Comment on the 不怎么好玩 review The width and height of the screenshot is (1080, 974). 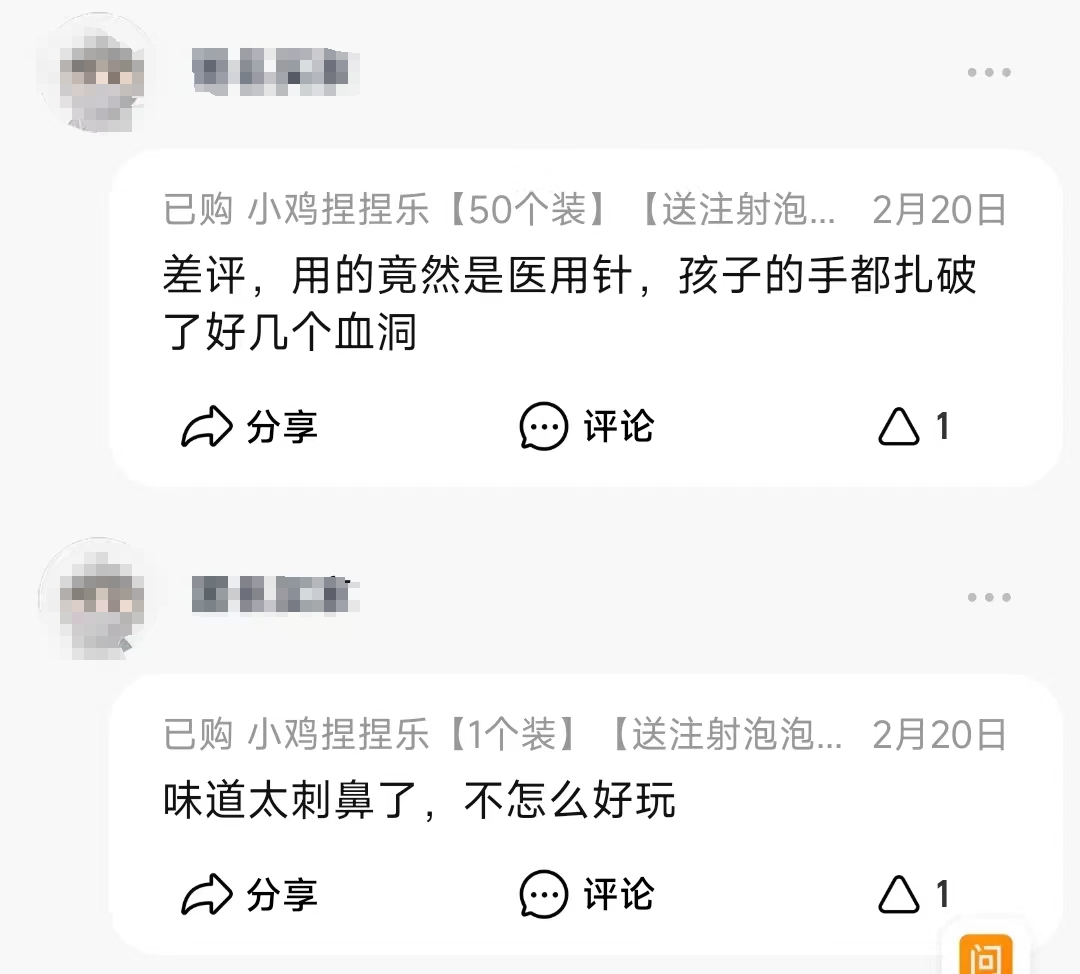[x=587, y=894]
